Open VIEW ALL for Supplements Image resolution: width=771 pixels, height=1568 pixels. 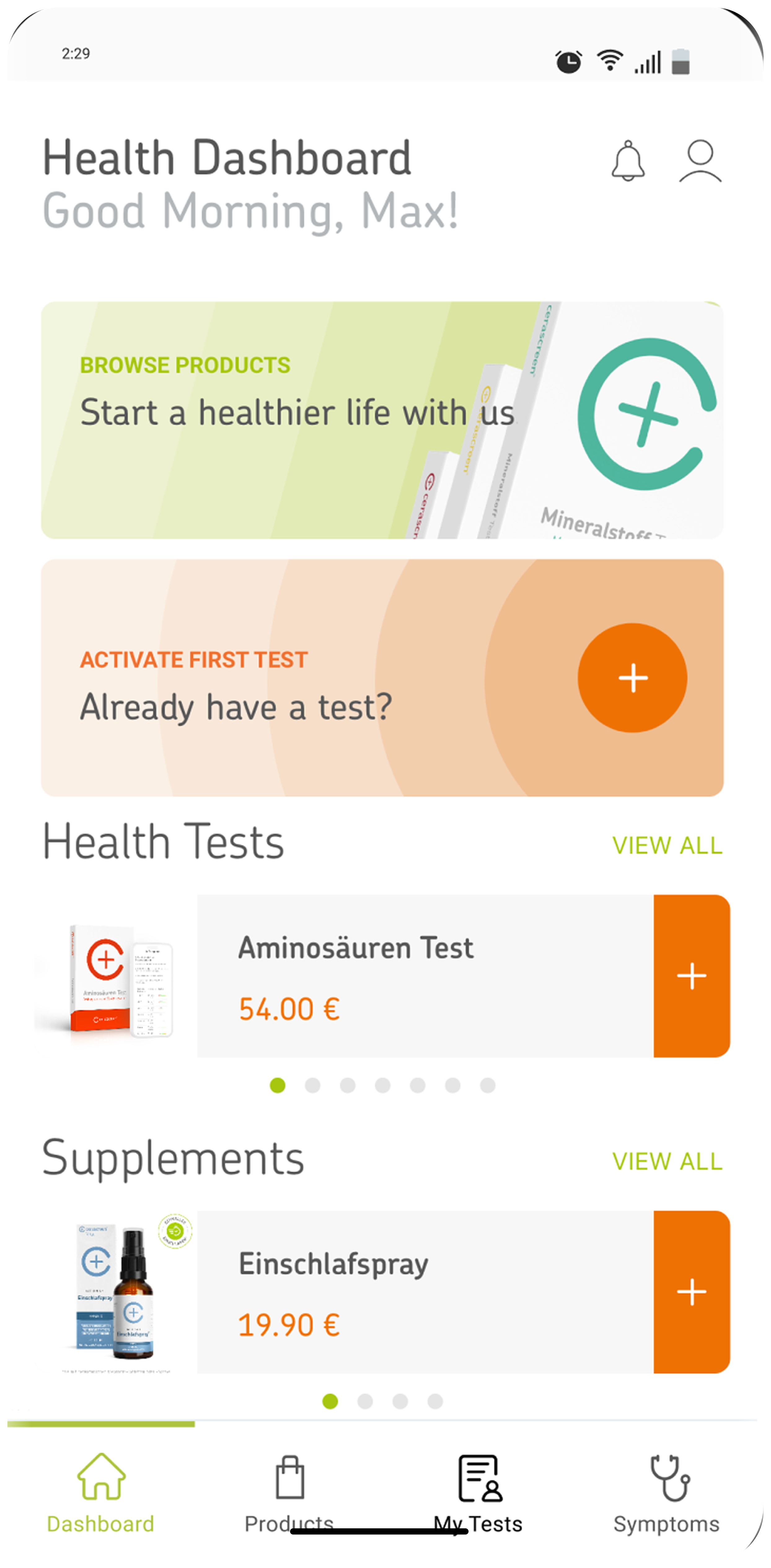667,1161
